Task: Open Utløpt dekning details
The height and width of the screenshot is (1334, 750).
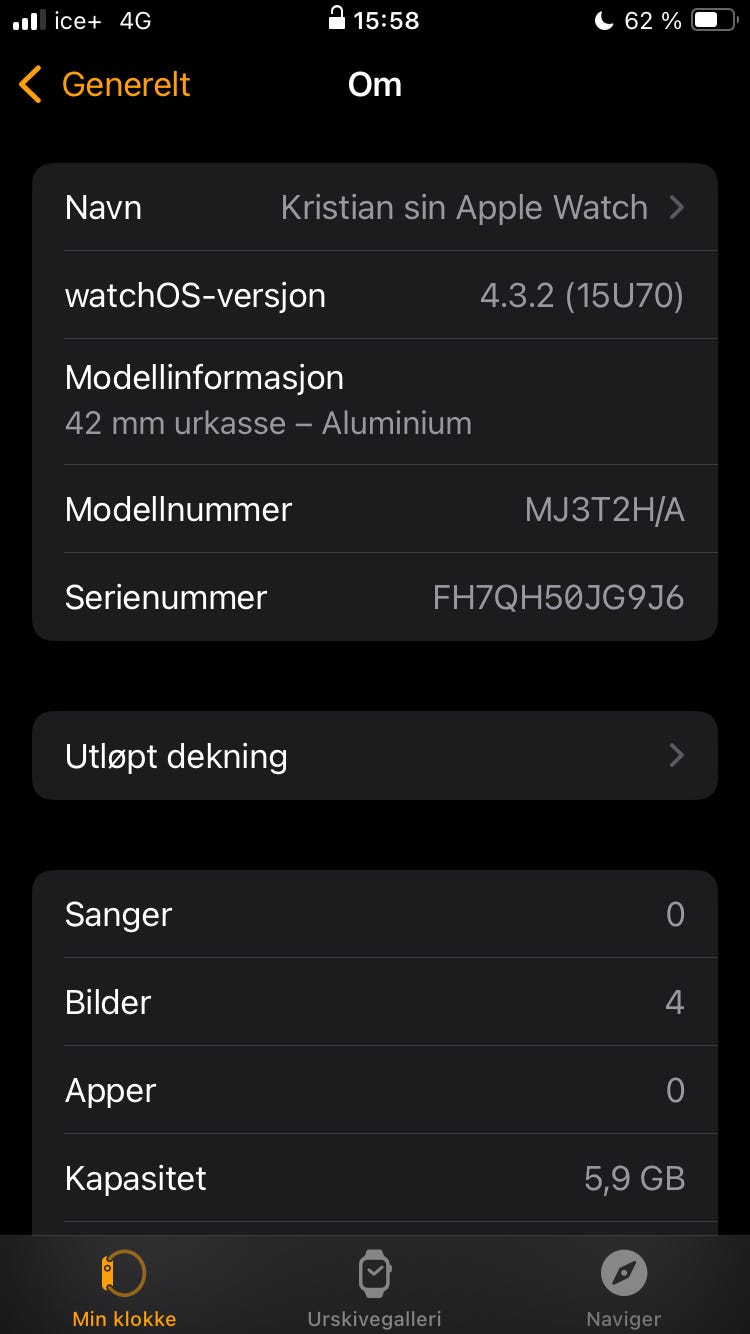Action: tap(375, 756)
